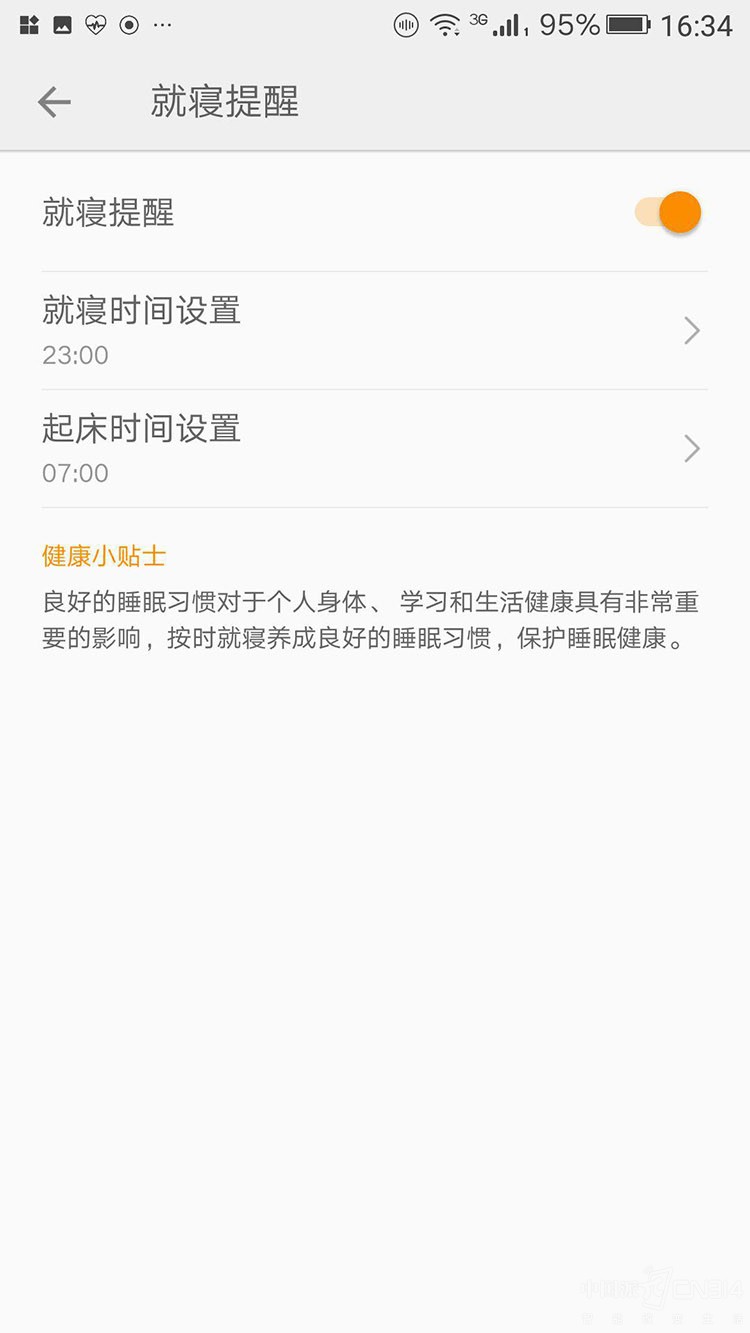Go back using the top-left arrow
Screen dimensions: 750x1333
click(x=54, y=102)
